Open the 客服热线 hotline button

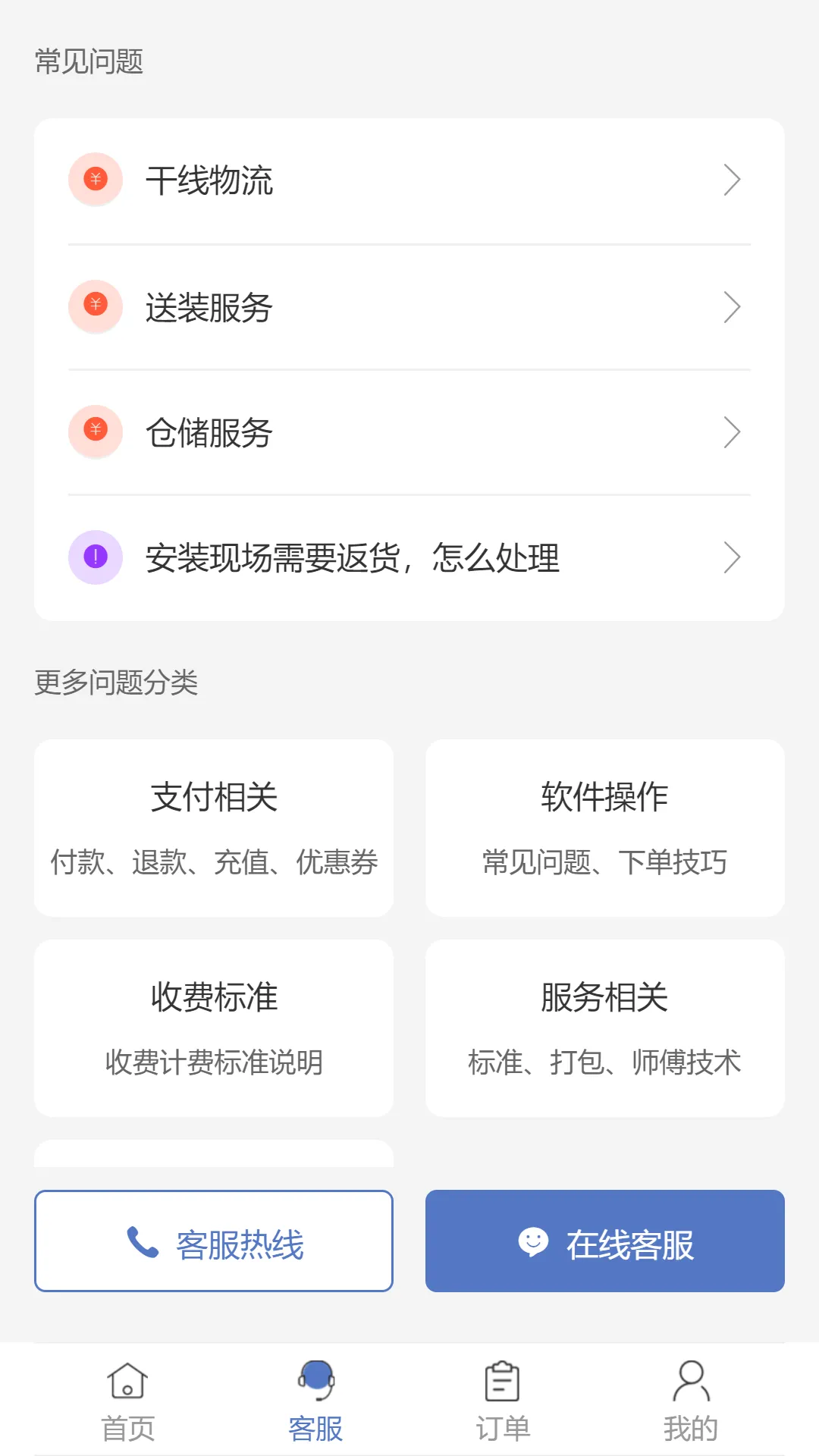[213, 1240]
